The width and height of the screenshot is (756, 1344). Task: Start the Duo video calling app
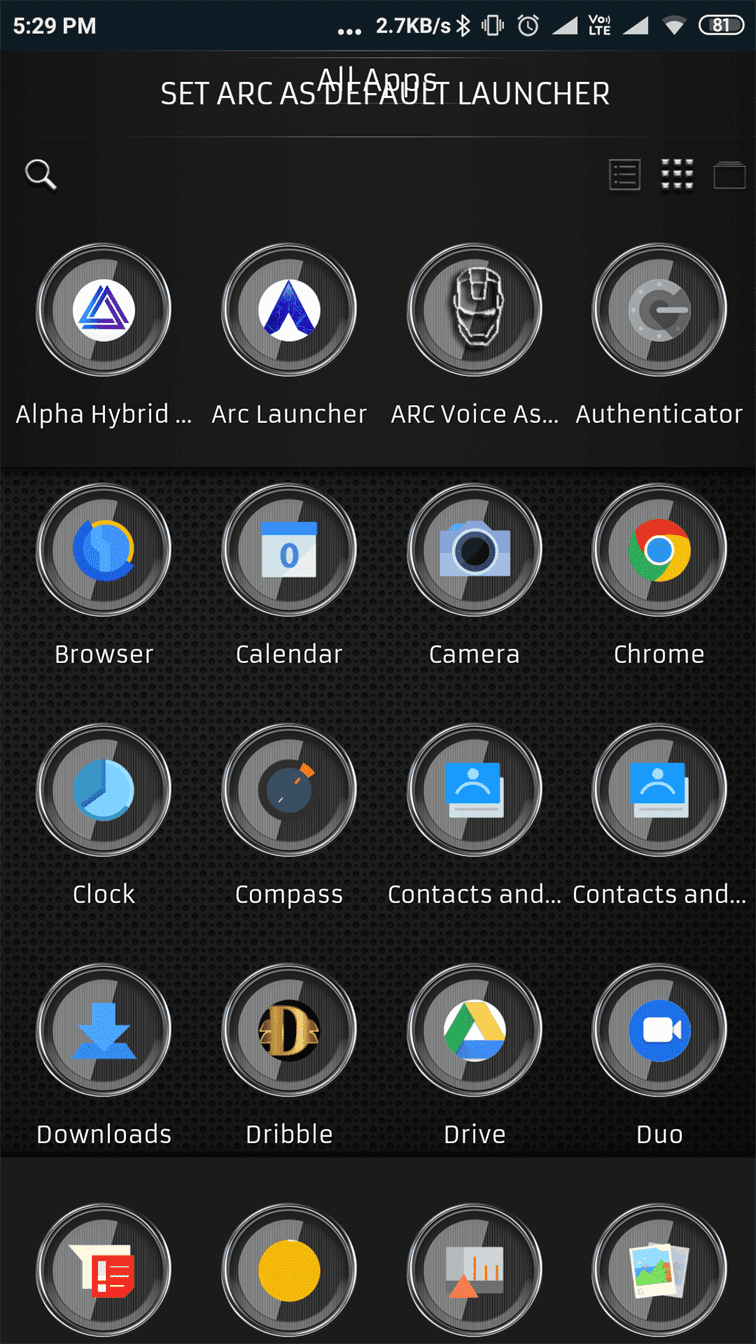click(x=659, y=1030)
